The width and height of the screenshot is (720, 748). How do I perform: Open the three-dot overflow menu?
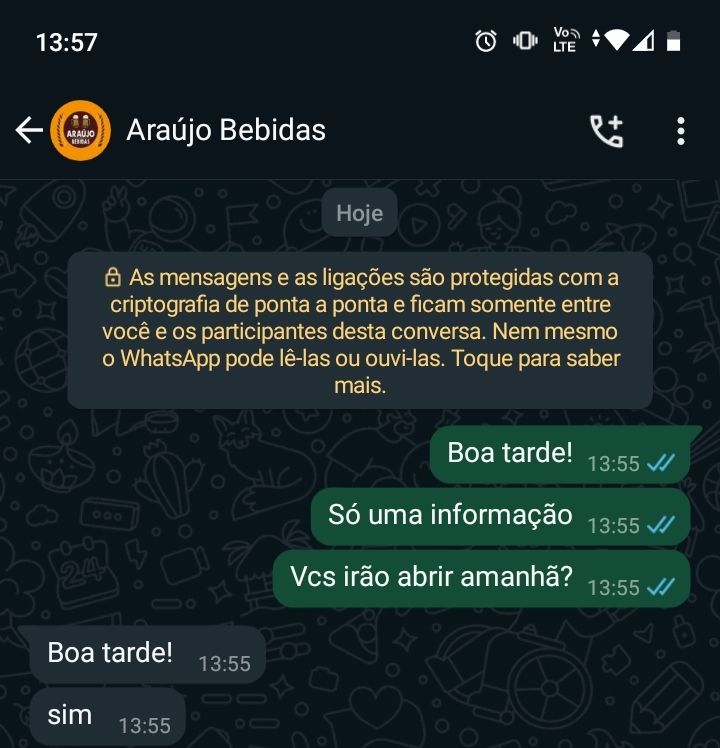point(680,131)
